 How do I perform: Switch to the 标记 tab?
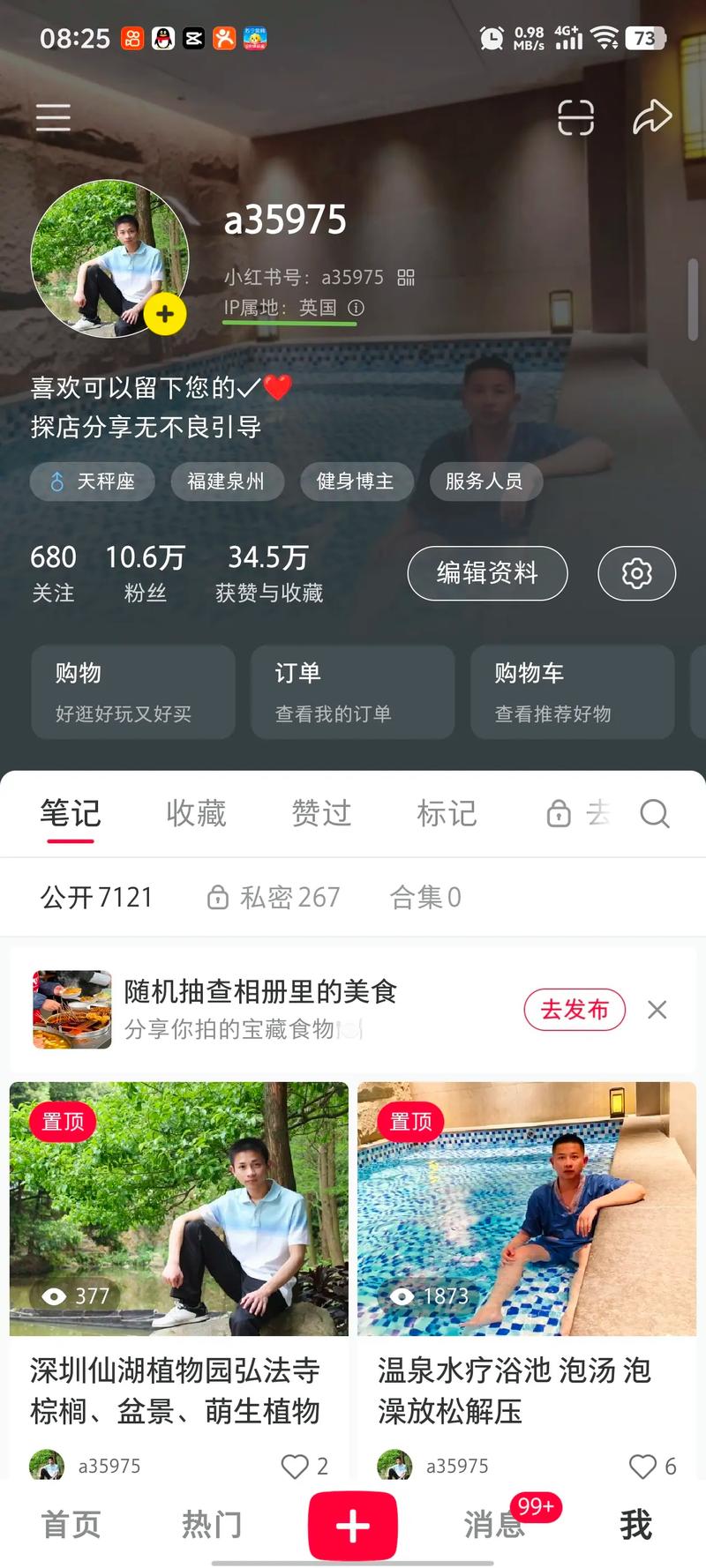coord(447,813)
